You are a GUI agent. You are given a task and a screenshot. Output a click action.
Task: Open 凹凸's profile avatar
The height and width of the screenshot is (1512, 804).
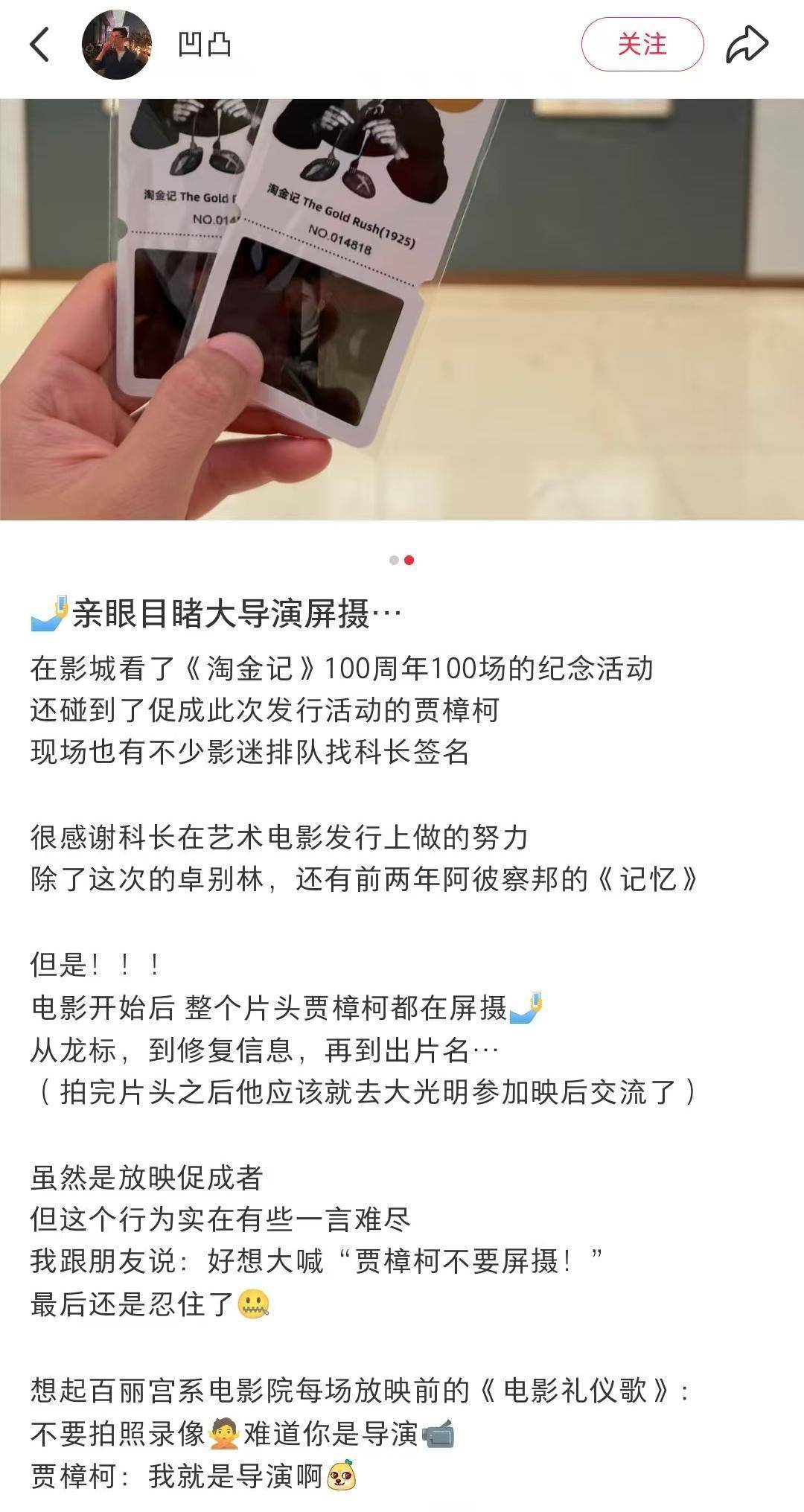(x=117, y=45)
